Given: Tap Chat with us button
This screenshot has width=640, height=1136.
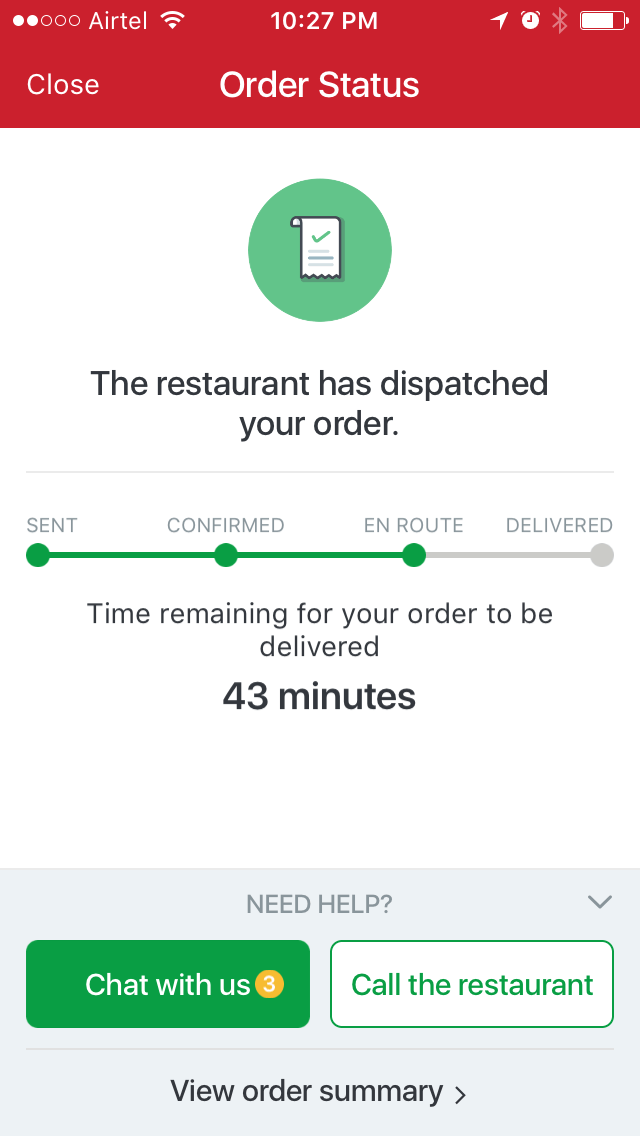Looking at the screenshot, I should [x=168, y=984].
